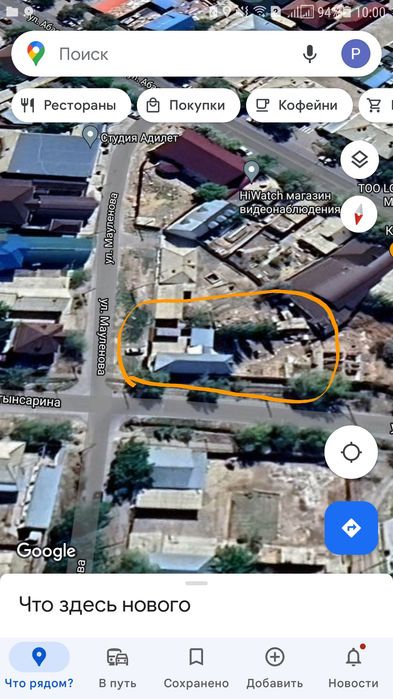Center the map on my location

pos(351,452)
